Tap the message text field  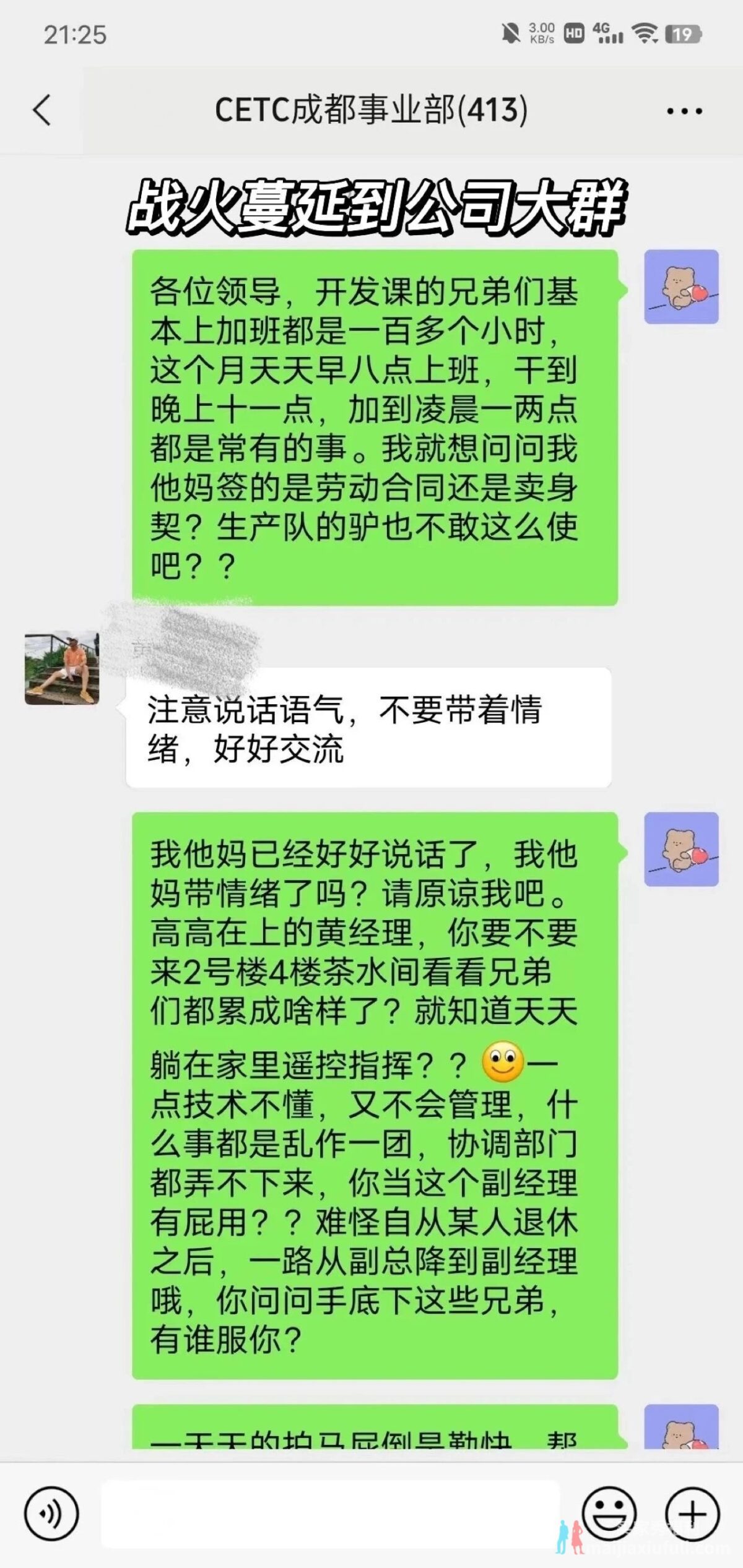coord(329,1514)
